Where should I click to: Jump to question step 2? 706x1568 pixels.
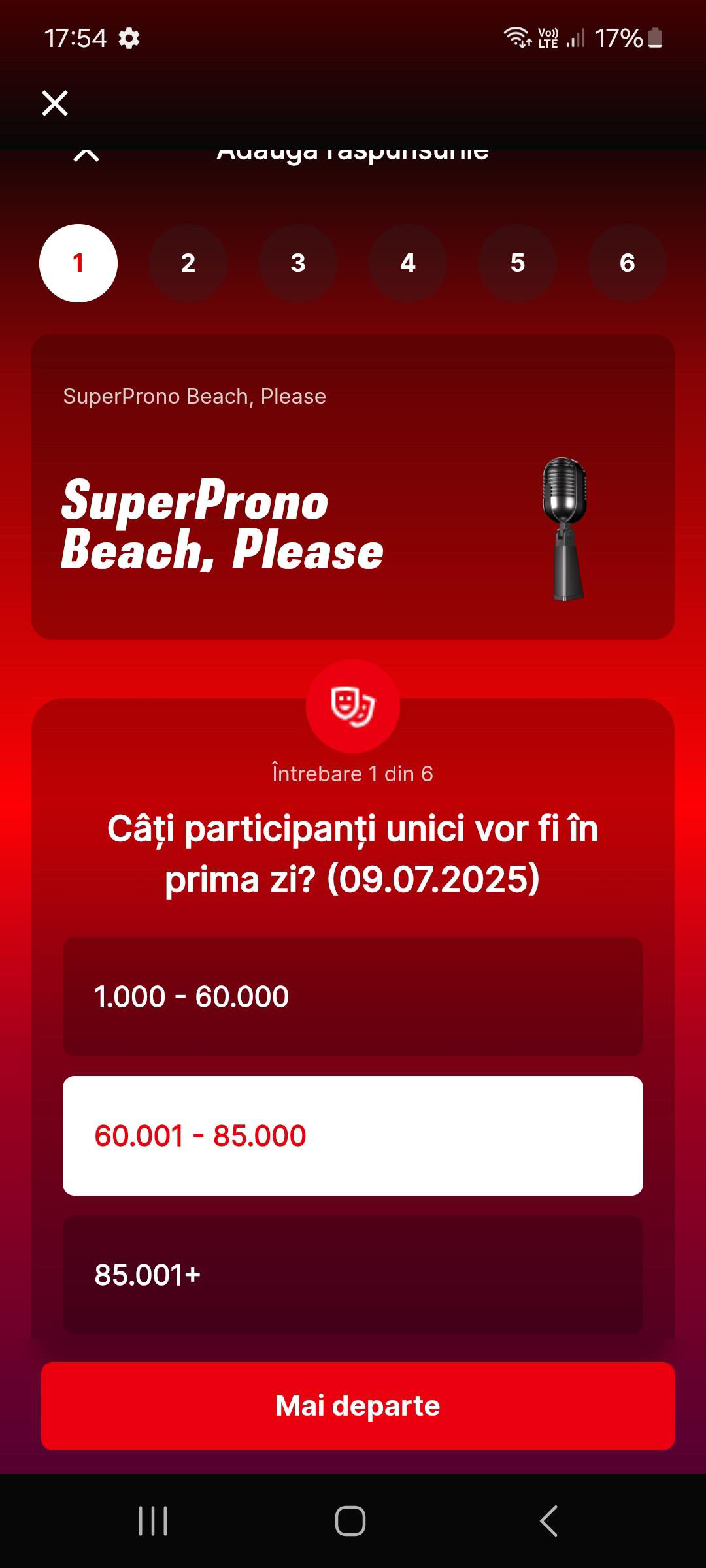coord(188,263)
